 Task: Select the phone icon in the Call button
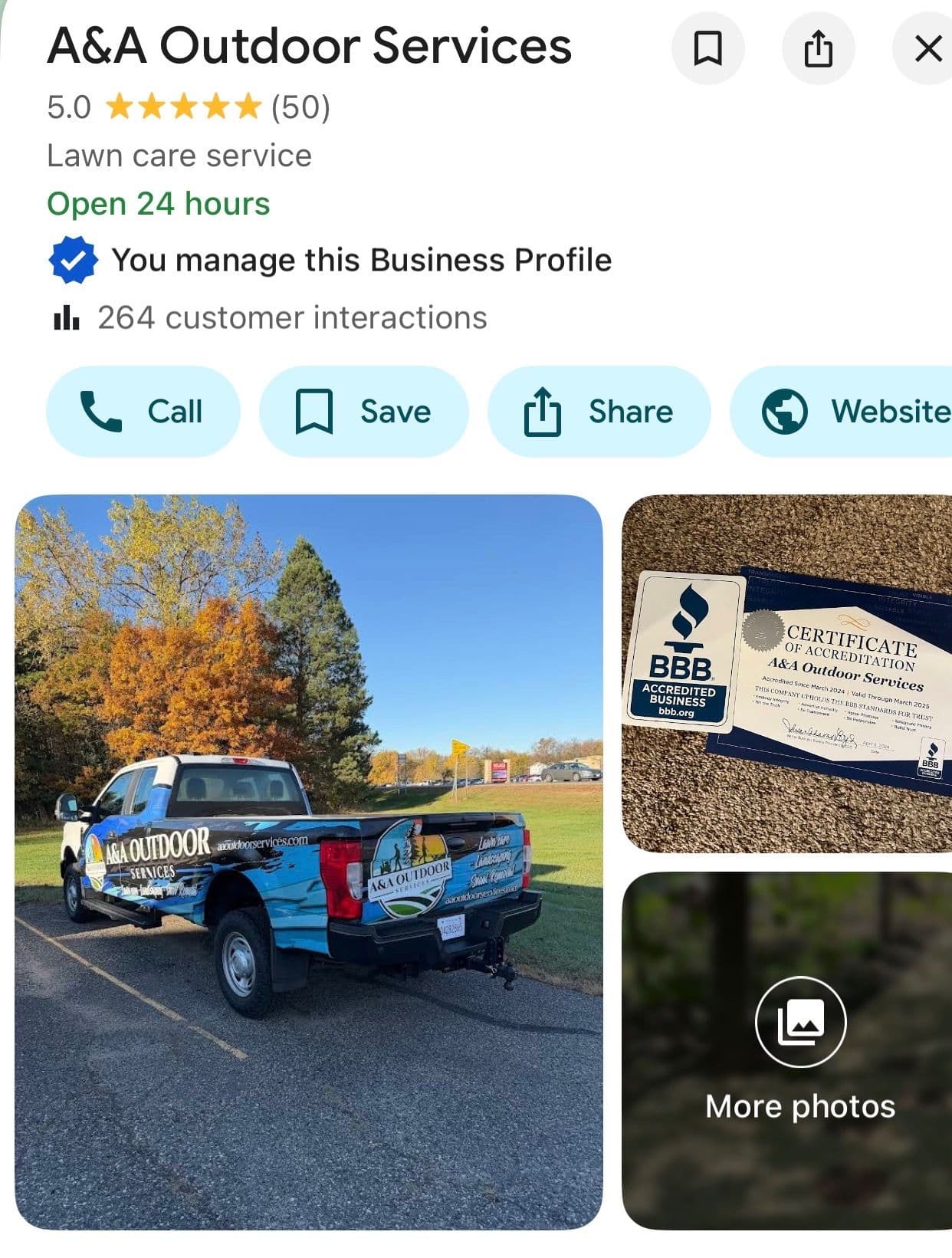pos(102,411)
